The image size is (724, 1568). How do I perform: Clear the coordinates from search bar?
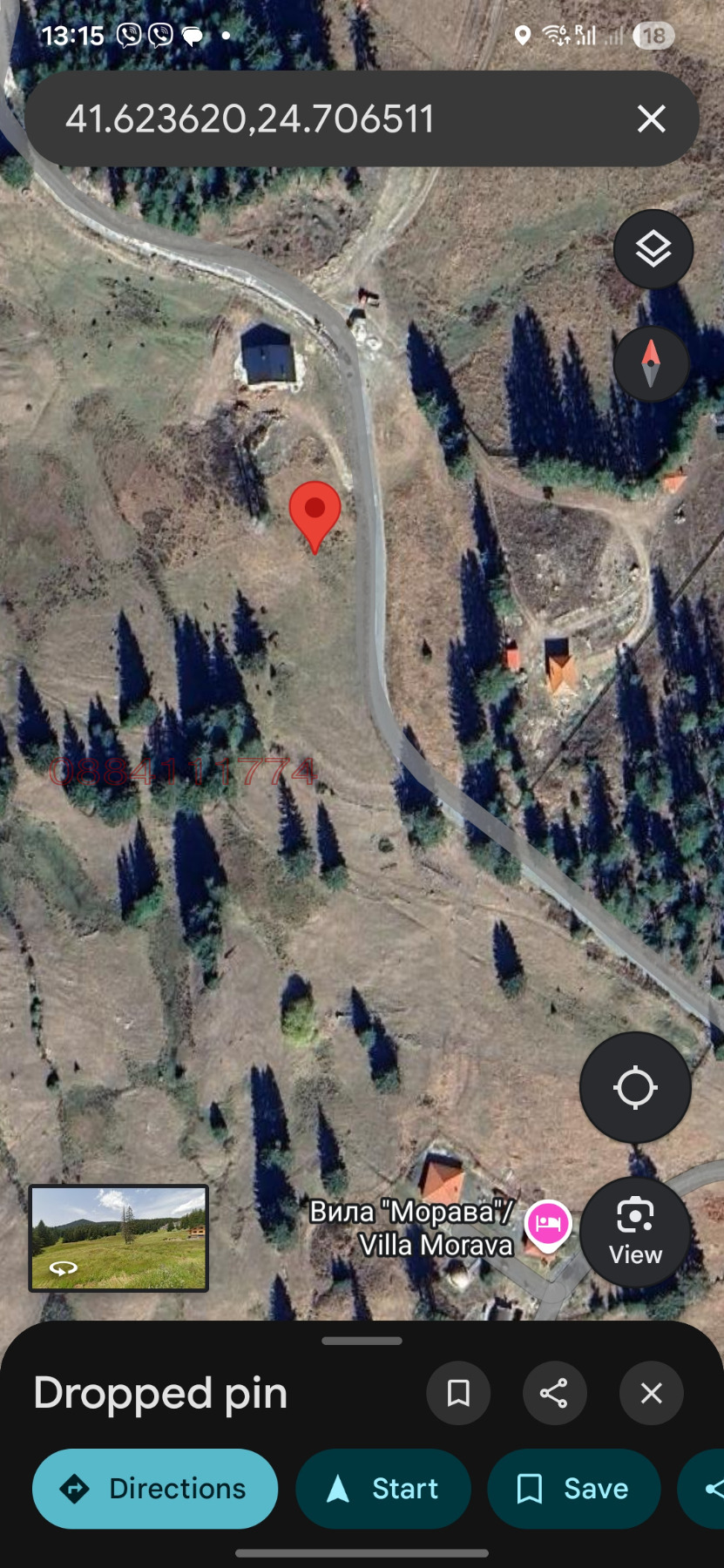point(651,119)
